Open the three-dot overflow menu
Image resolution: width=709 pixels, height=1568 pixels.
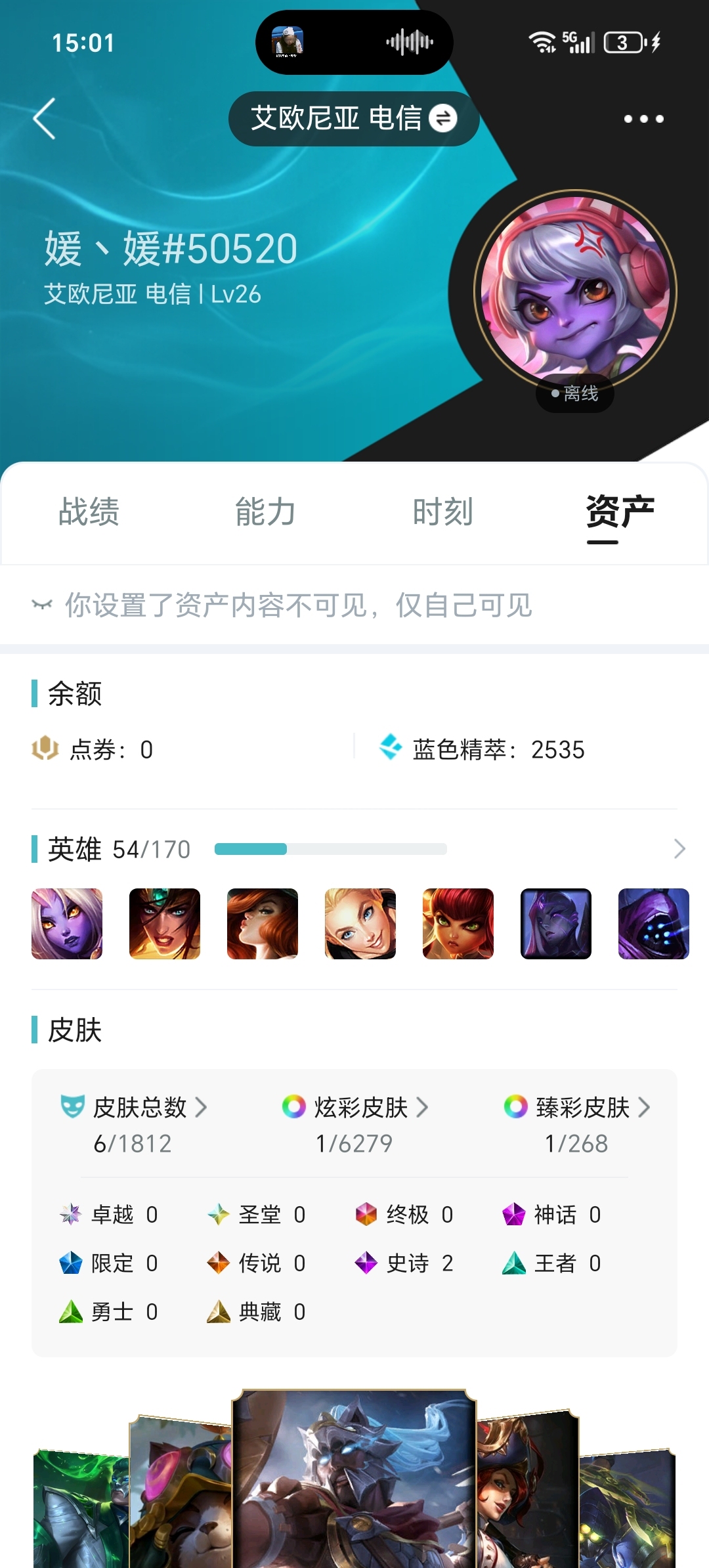coord(643,119)
